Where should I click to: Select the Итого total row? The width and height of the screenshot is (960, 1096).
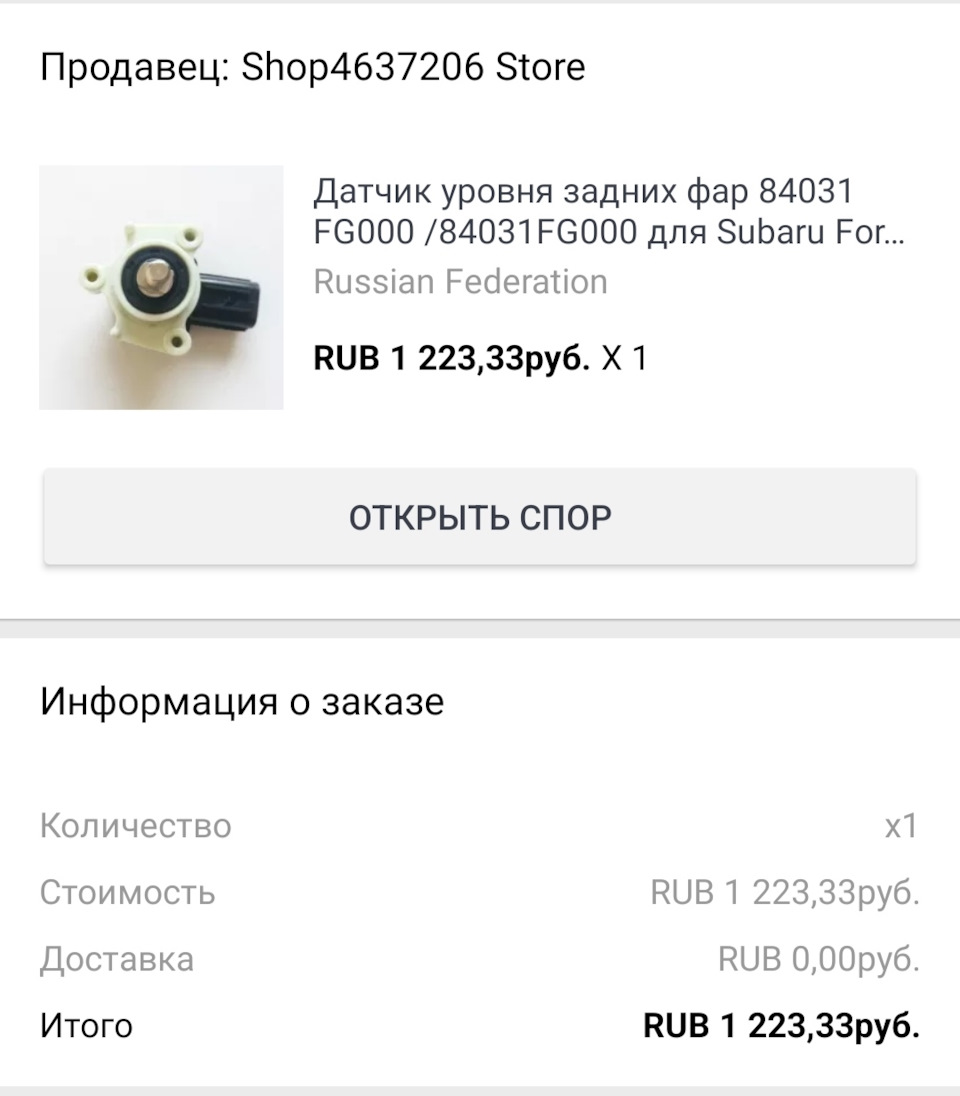88,1025
